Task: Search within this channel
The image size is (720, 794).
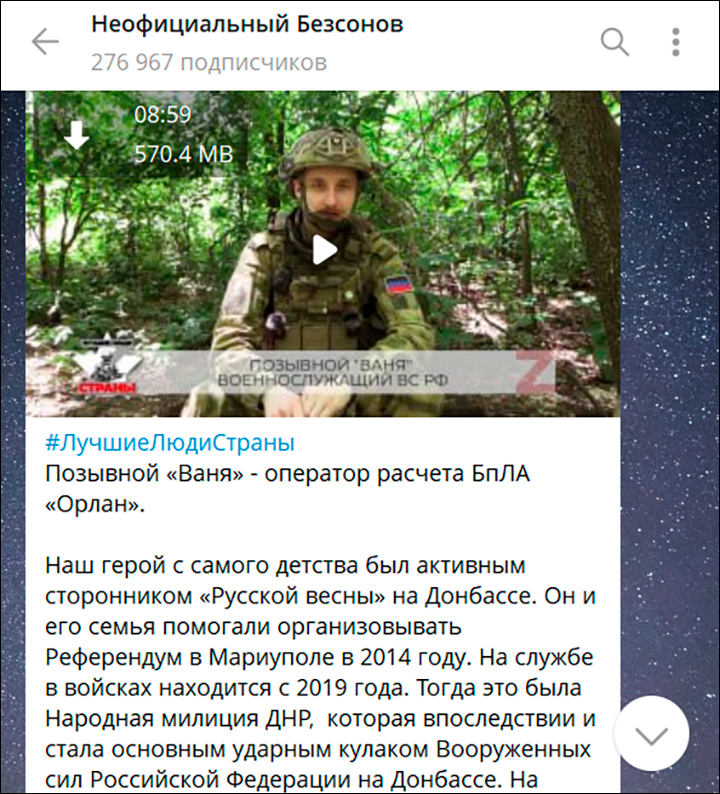Action: pos(614,42)
